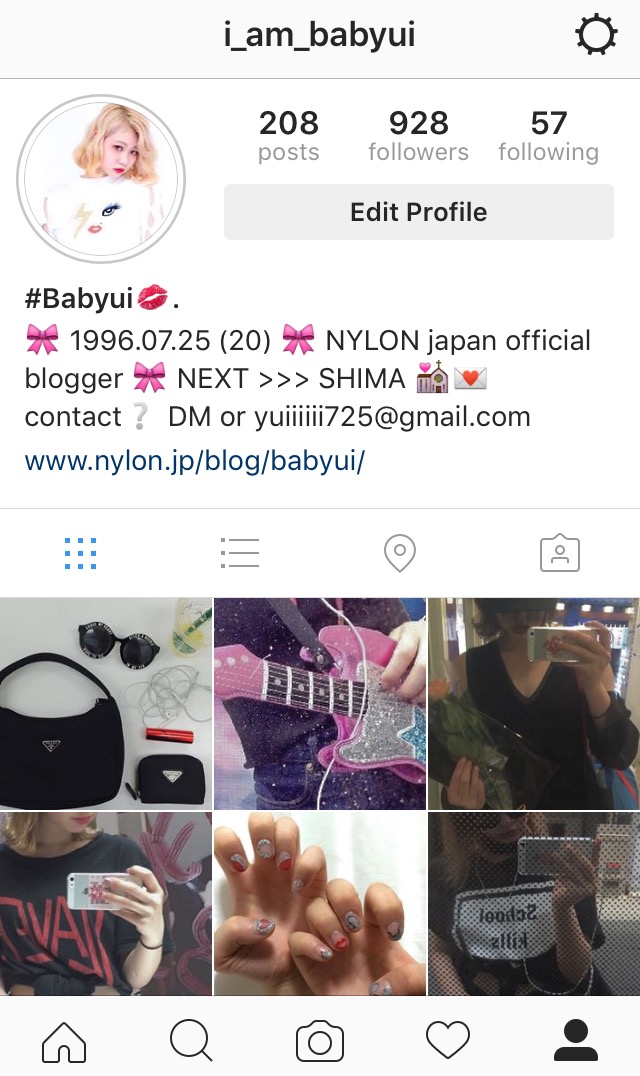Open the mirror selfie with flowers post
Image resolution: width=640 pixels, height=1076 pixels.
pos(534,703)
